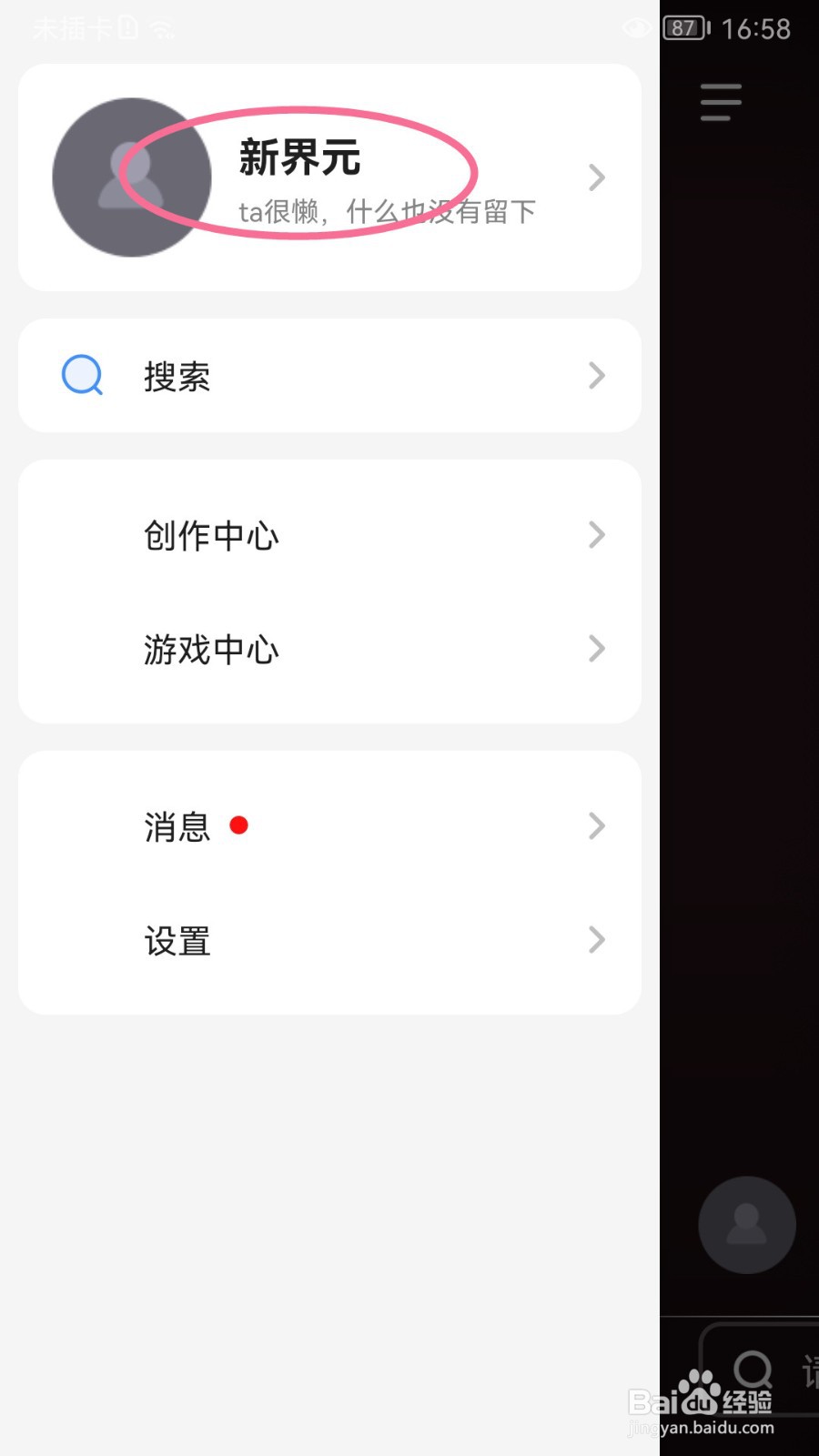The width and height of the screenshot is (819, 1456).
Task: Open 创作中心
Action: pyautogui.click(x=210, y=535)
